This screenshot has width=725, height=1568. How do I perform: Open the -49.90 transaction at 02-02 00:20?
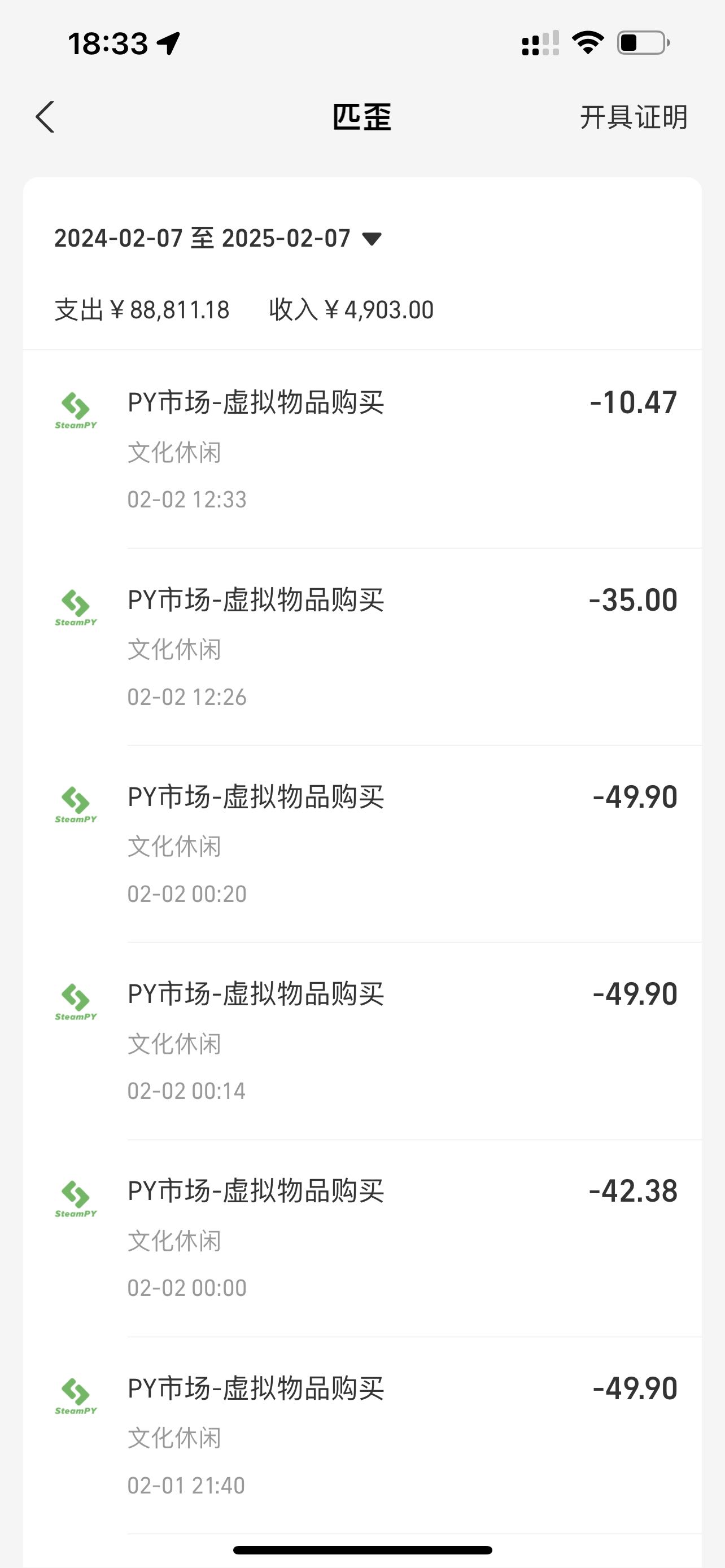(x=362, y=844)
